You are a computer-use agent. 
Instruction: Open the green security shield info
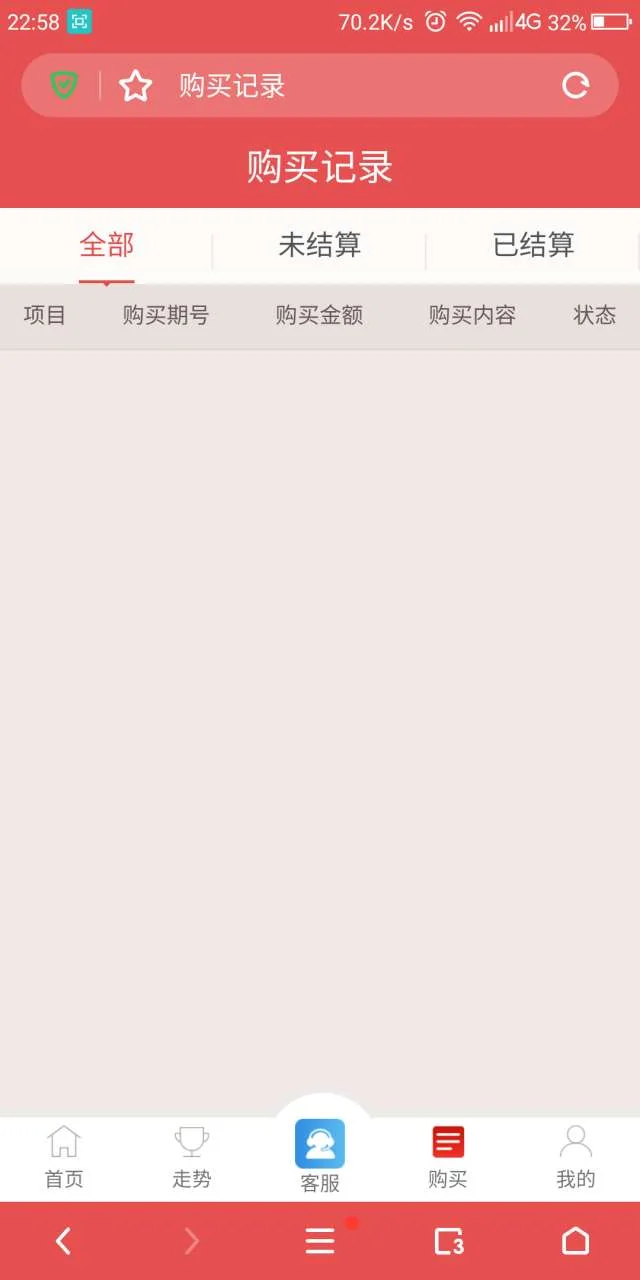coord(64,86)
